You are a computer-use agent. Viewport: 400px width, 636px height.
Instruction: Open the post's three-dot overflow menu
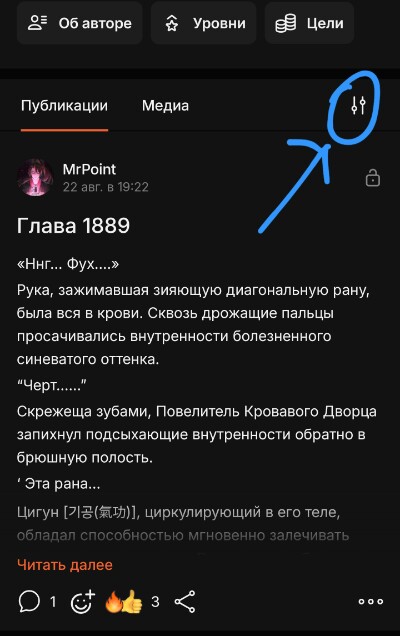371,602
